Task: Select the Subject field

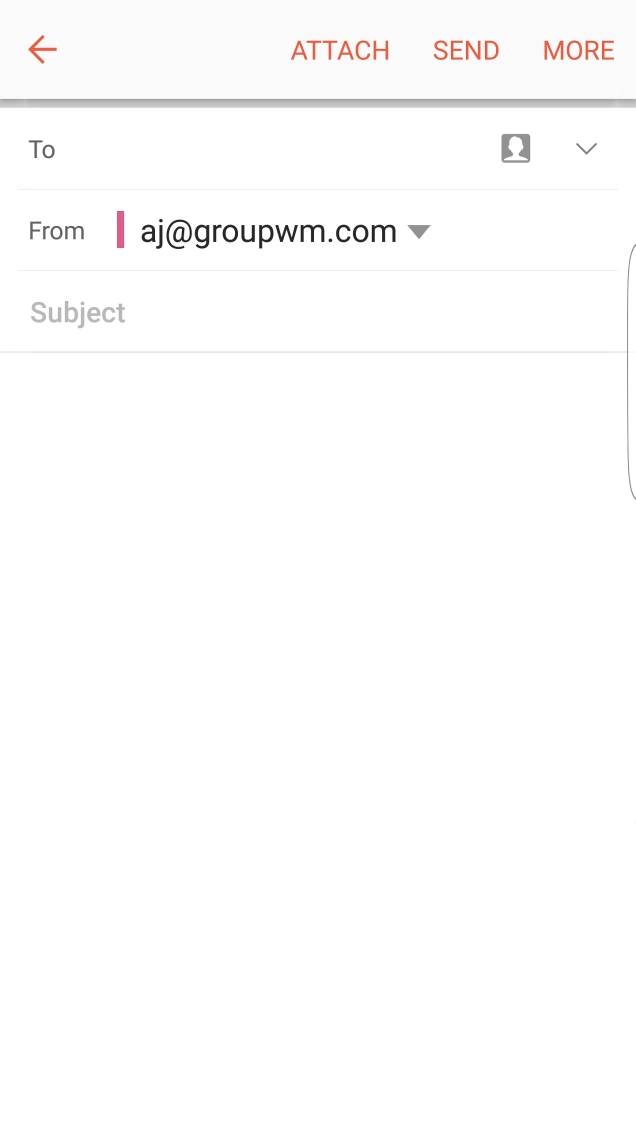Action: 300,313
